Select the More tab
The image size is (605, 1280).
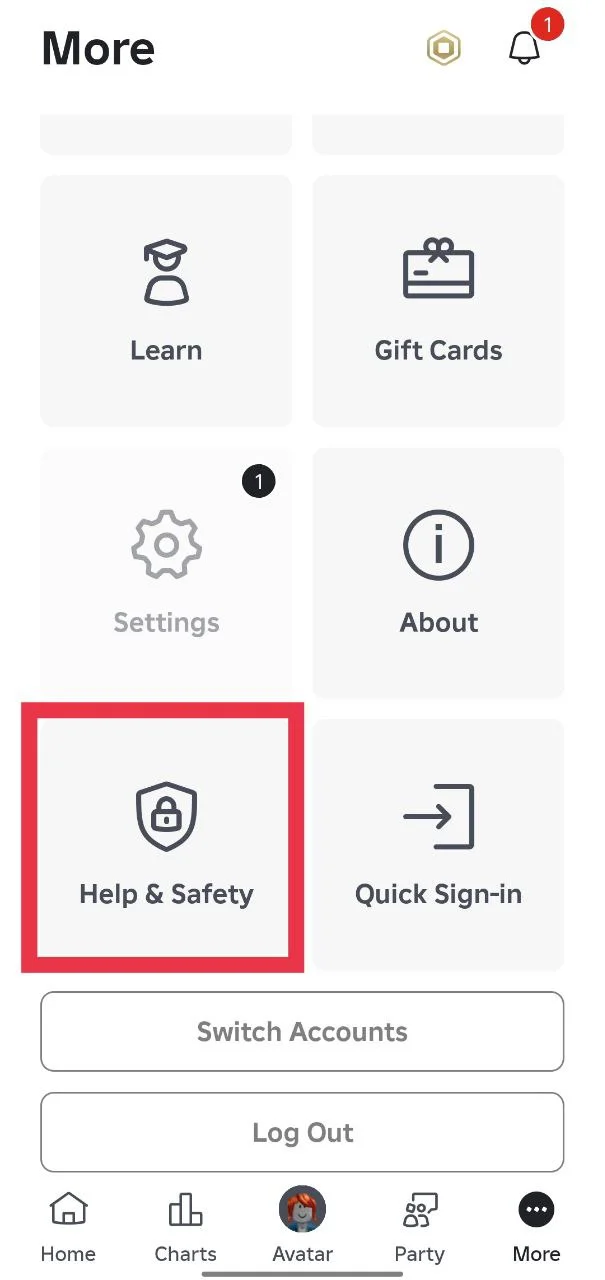click(x=536, y=1227)
